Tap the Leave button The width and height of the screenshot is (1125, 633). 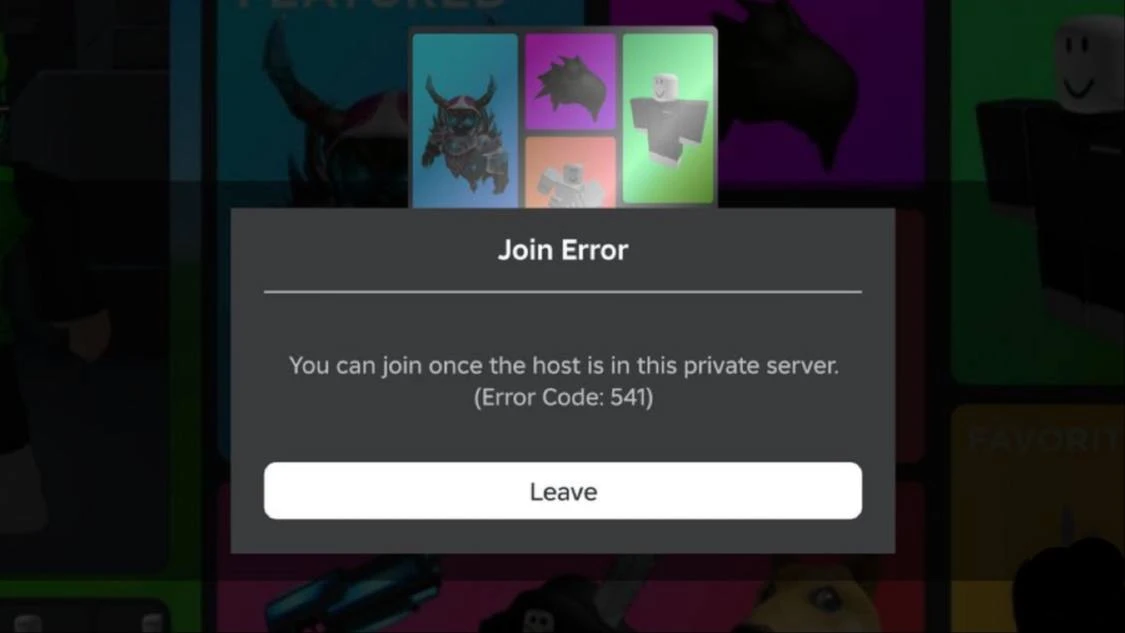562,491
